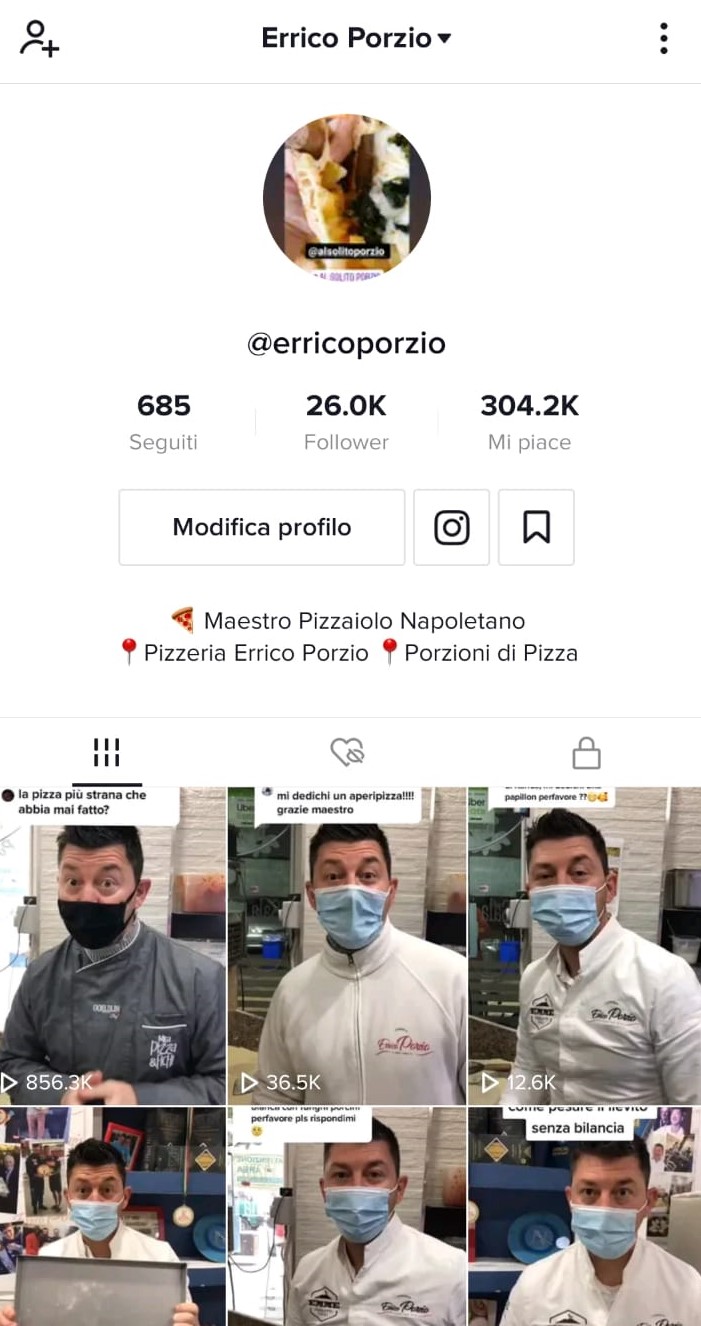The height and width of the screenshot is (1326, 701).
Task: Switch to the private videos lock tab
Action: click(x=586, y=752)
